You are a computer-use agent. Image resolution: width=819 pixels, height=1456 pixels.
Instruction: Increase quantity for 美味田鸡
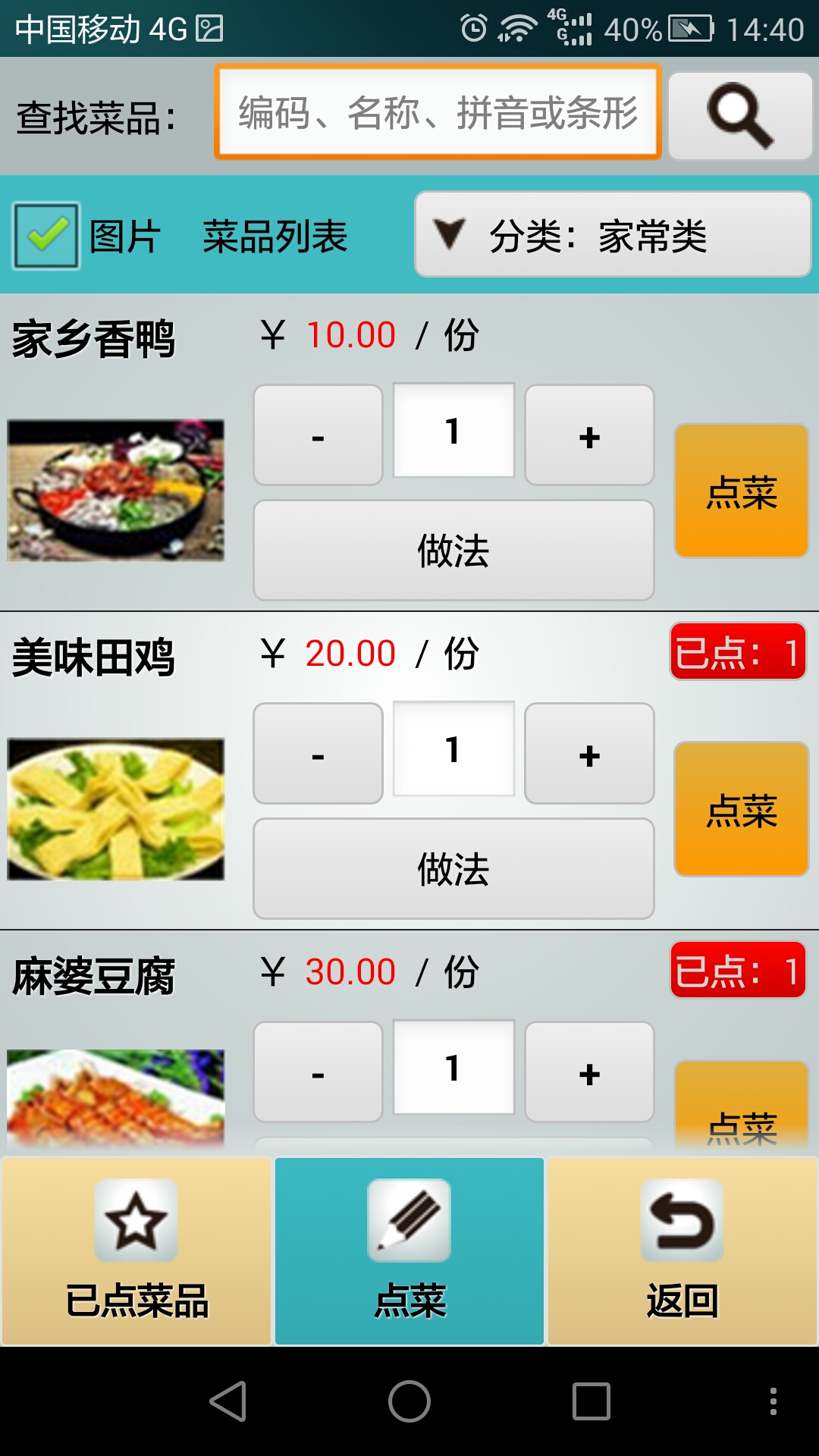tap(589, 754)
